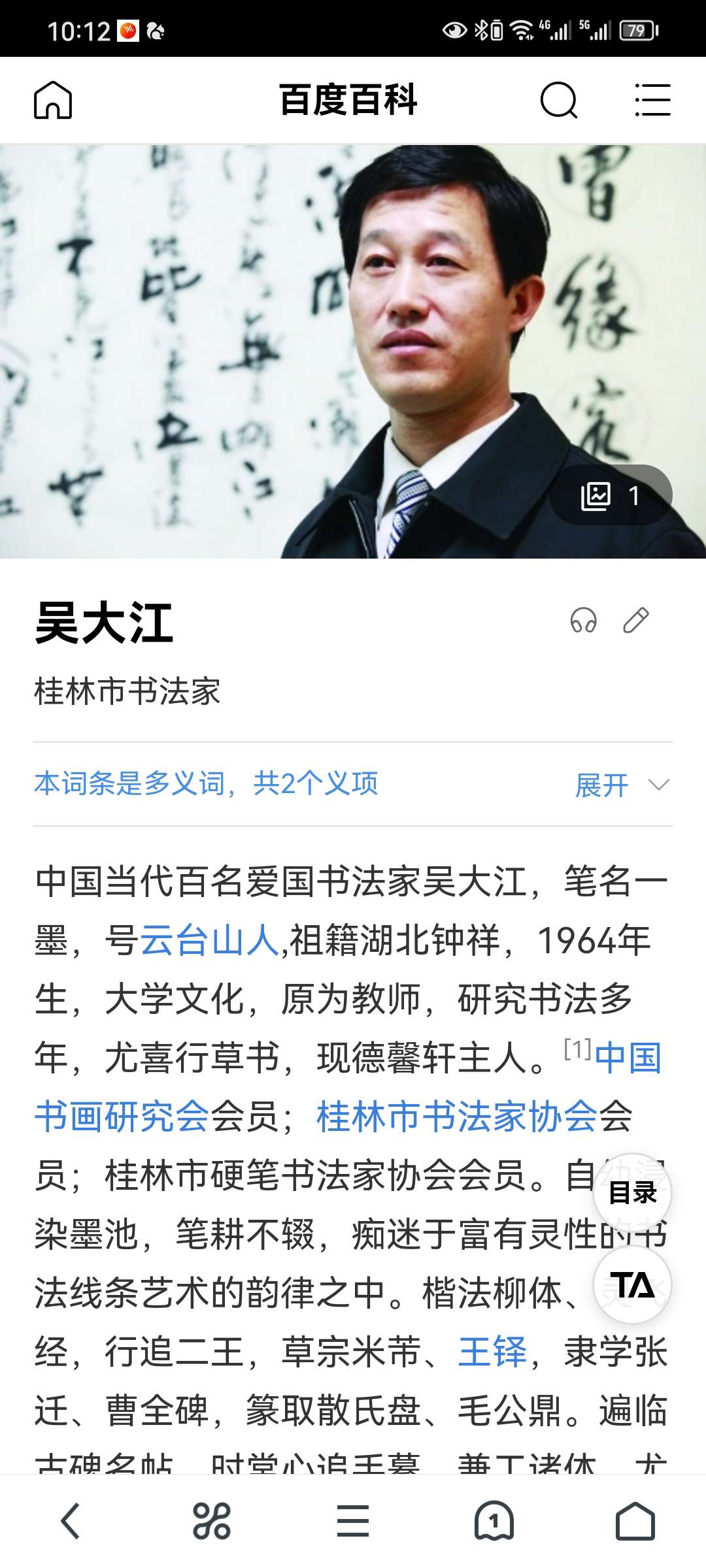
Task: Open the 云台山人 link
Action: 210,941
